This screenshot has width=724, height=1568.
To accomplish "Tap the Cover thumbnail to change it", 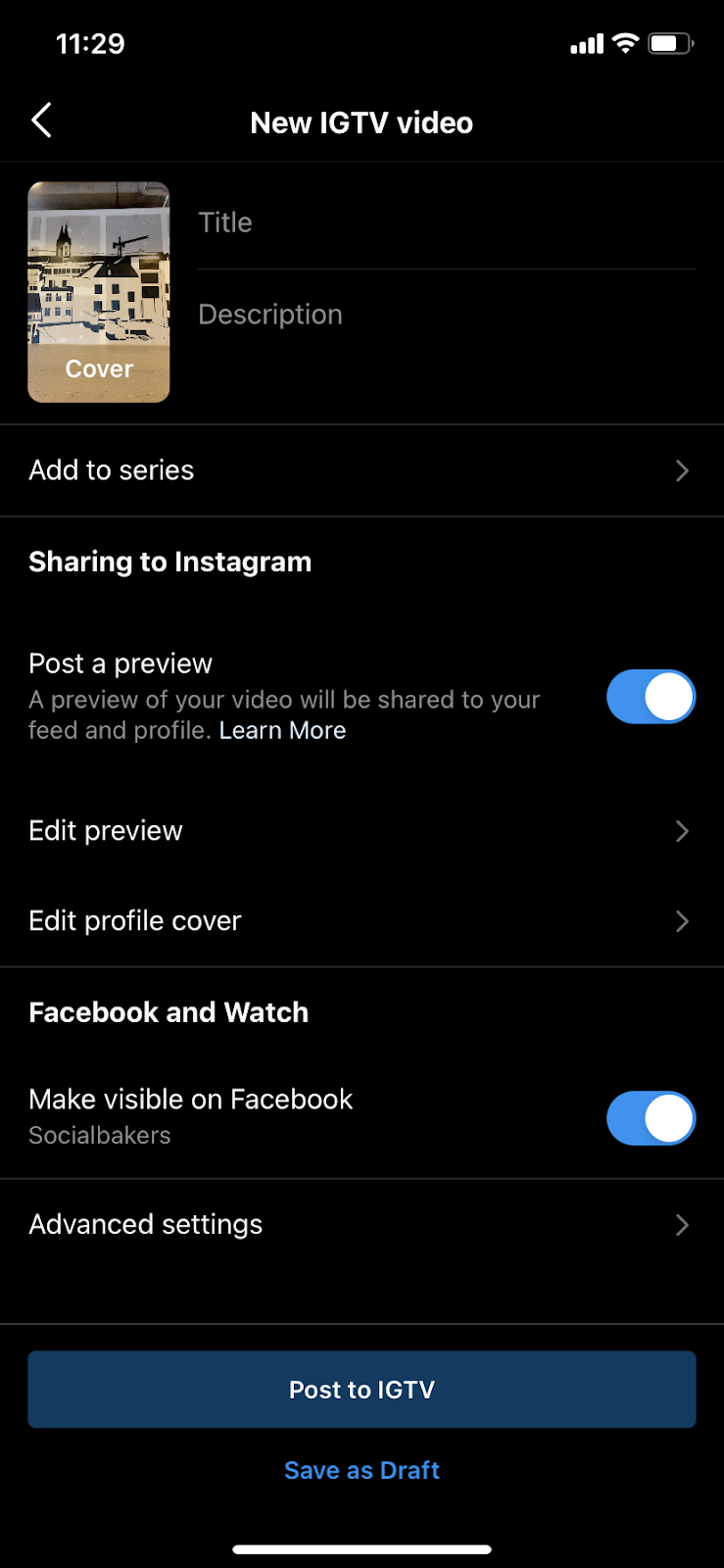I will pos(99,292).
